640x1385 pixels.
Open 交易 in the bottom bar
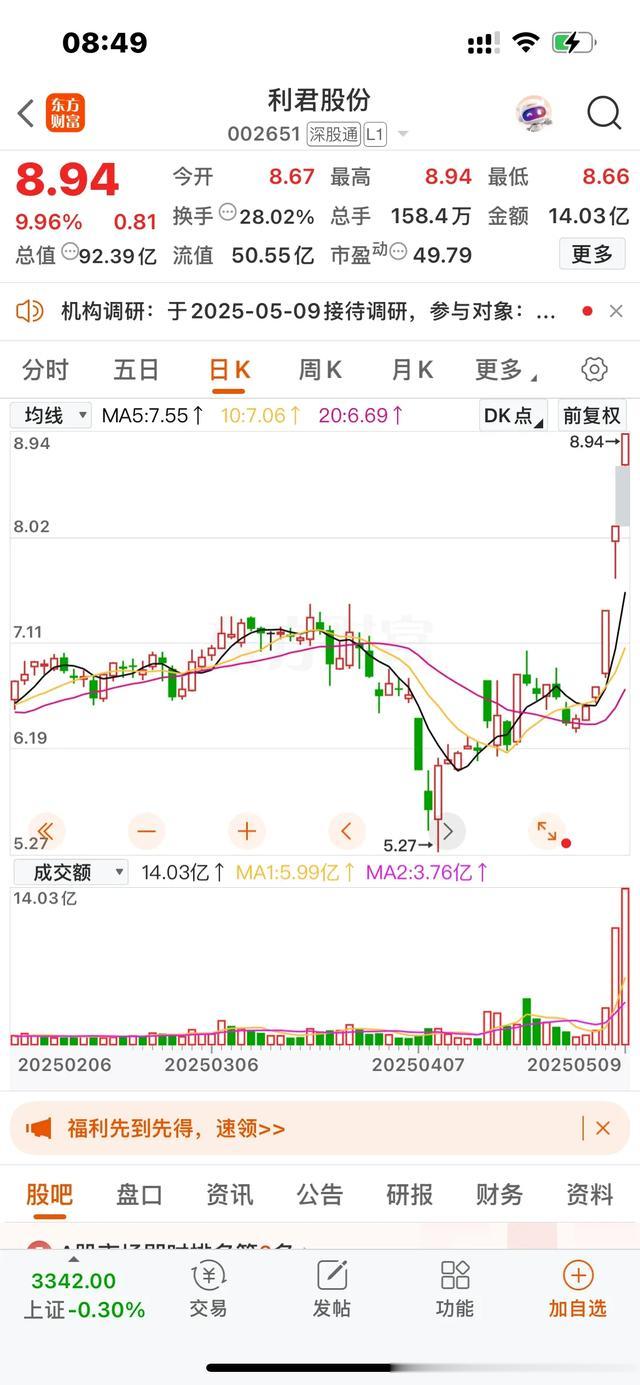click(208, 1289)
